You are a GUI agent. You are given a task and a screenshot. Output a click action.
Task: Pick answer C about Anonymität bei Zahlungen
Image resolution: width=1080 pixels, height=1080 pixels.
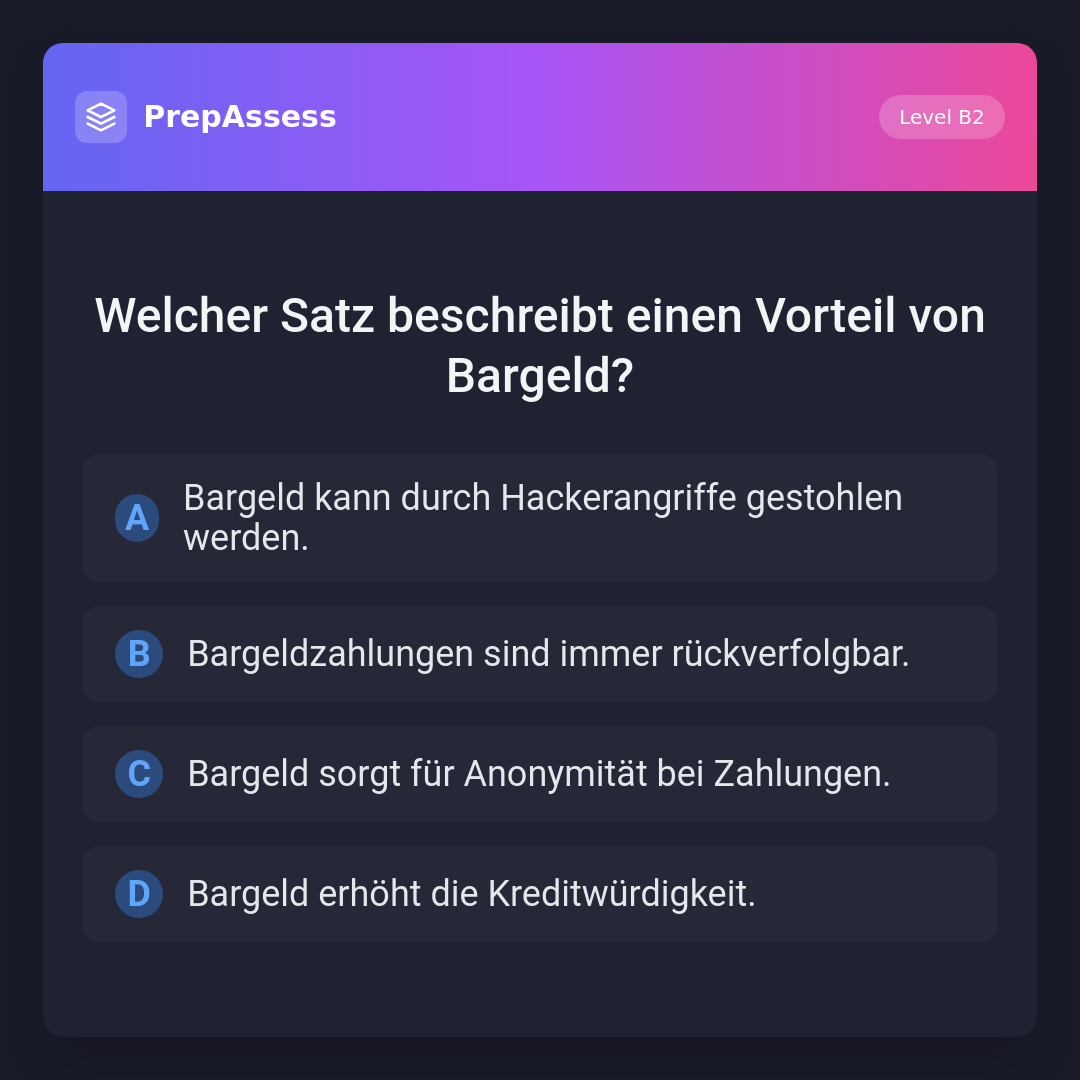coord(540,774)
